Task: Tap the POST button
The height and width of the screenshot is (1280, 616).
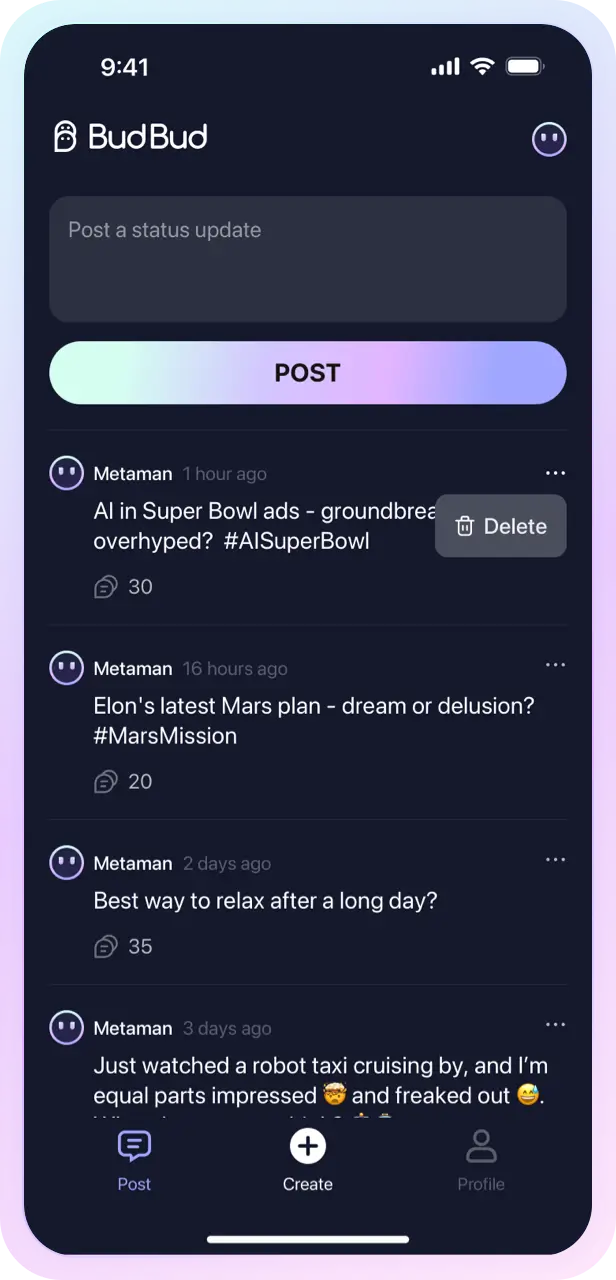Action: [307, 373]
